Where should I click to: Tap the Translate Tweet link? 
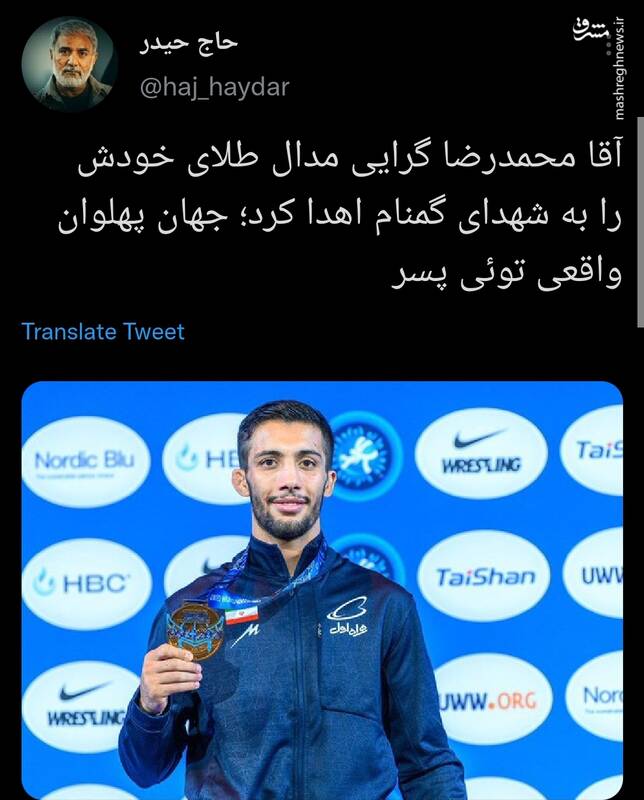[x=103, y=331]
